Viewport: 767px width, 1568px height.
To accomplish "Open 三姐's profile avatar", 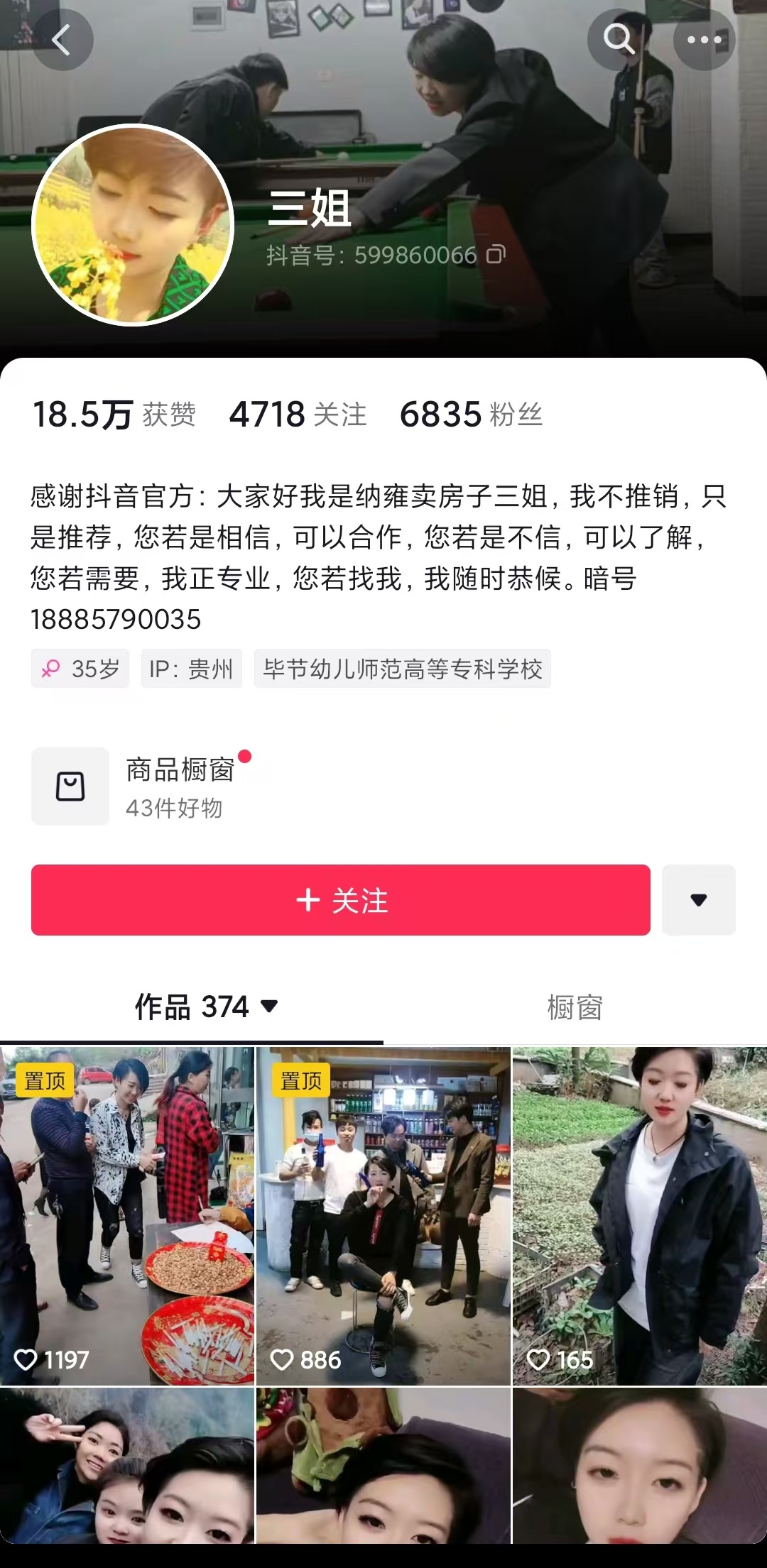I will [x=134, y=225].
